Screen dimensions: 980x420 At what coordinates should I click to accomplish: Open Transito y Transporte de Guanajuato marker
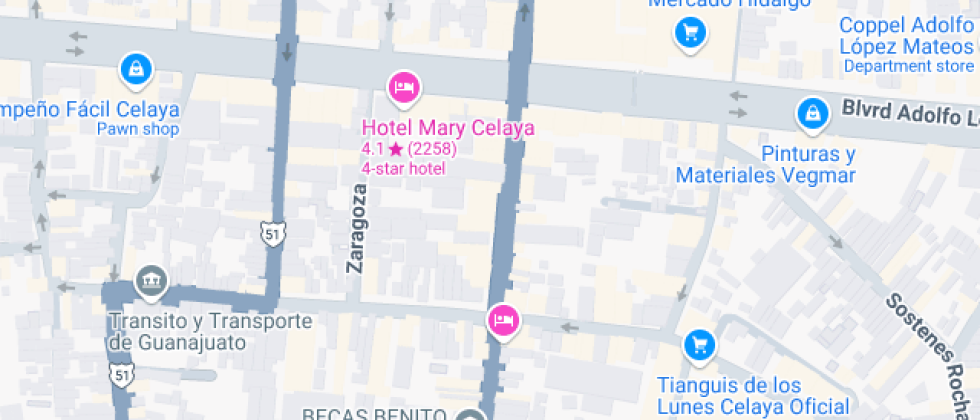tap(152, 281)
